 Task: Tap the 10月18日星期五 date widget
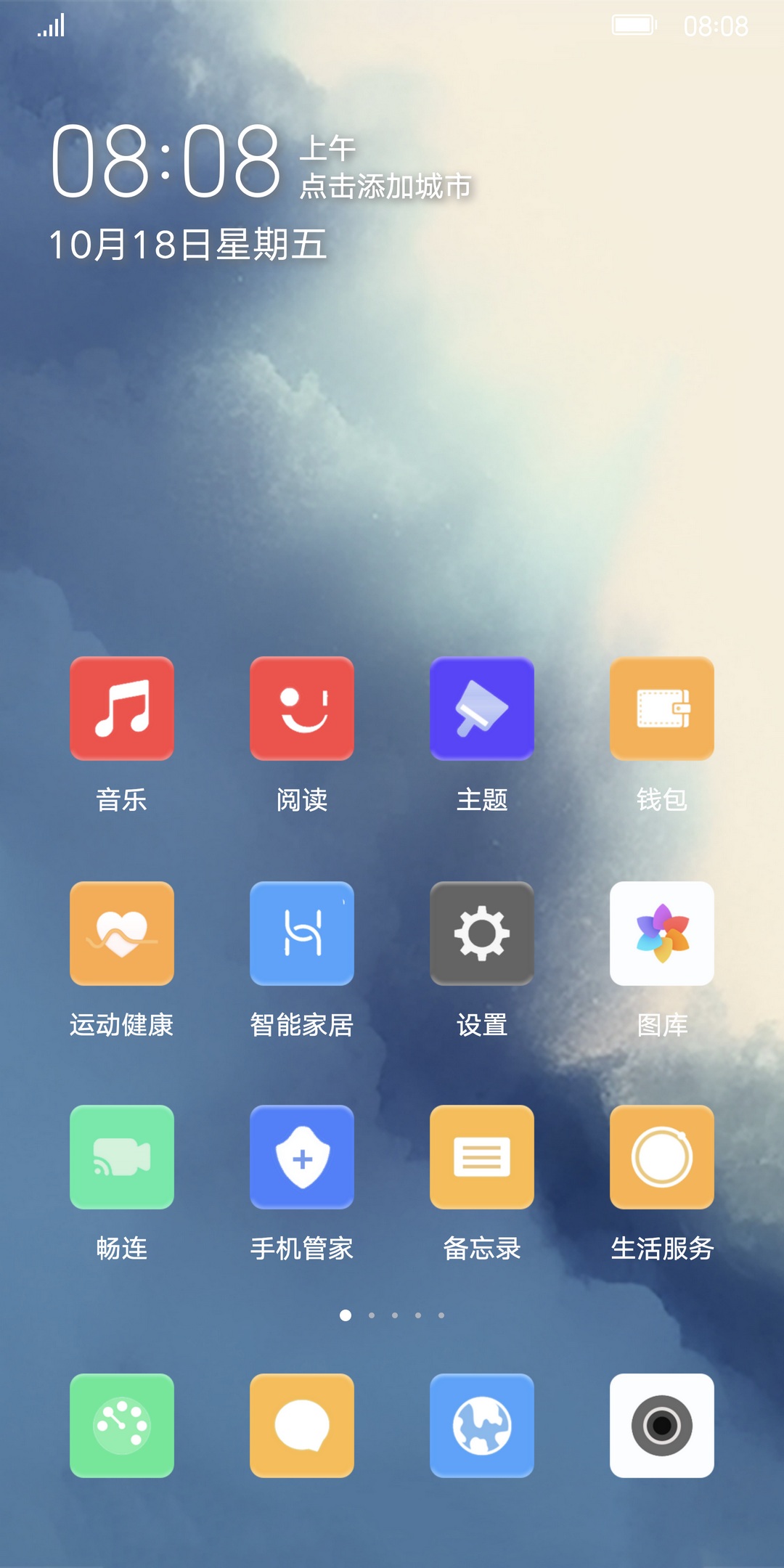(187, 244)
